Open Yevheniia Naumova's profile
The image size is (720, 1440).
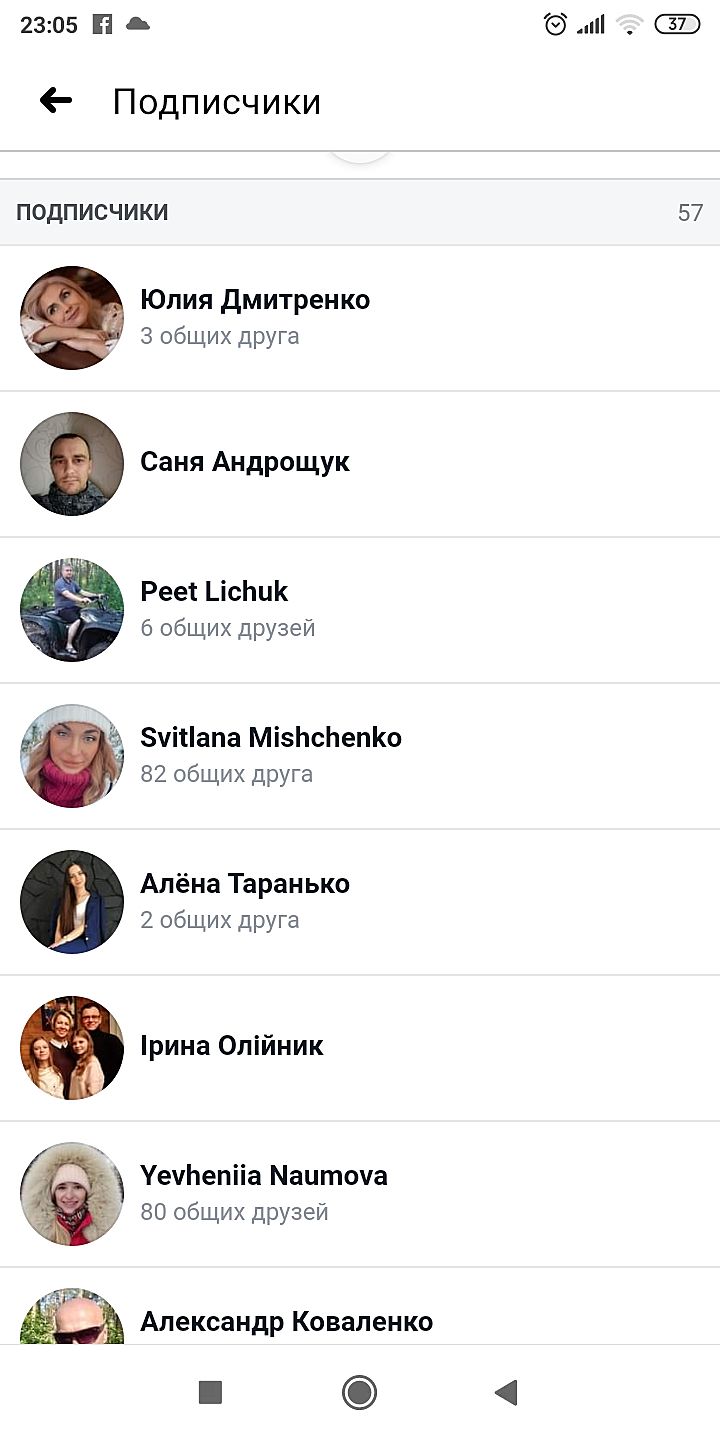[x=264, y=1176]
